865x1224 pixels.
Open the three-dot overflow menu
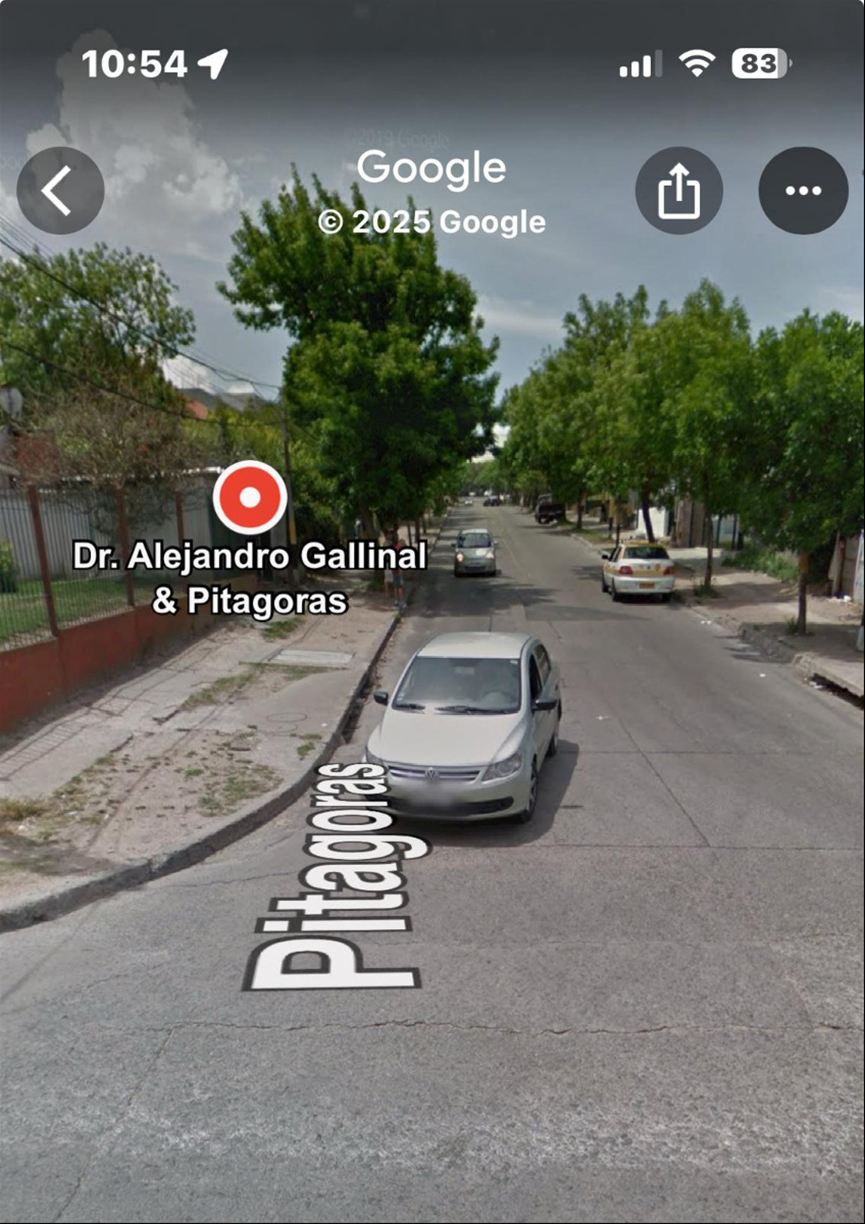point(803,190)
